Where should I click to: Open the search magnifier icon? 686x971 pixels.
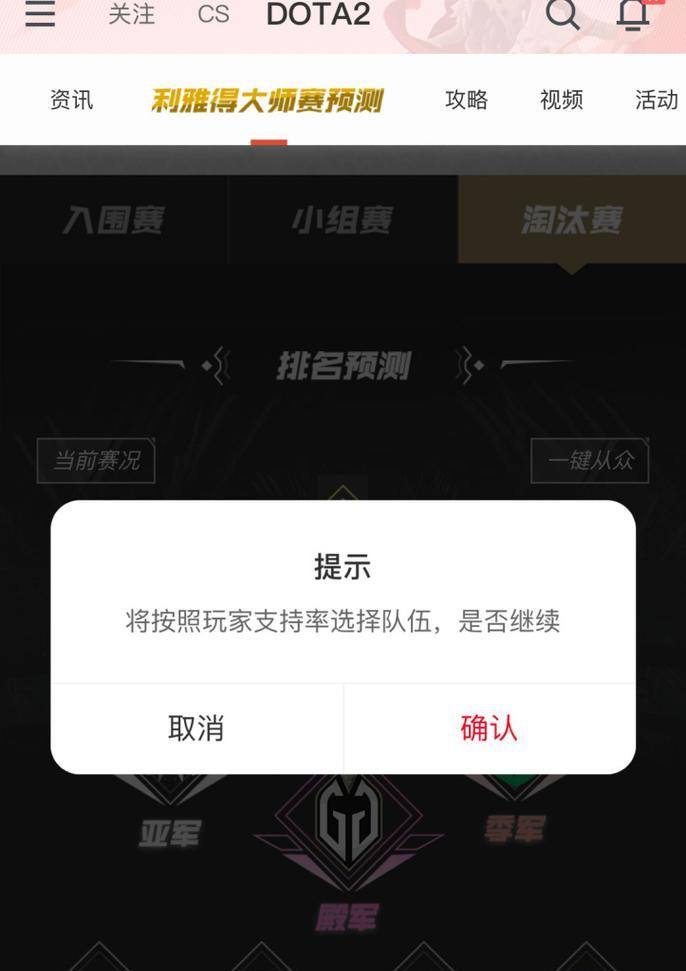[563, 14]
